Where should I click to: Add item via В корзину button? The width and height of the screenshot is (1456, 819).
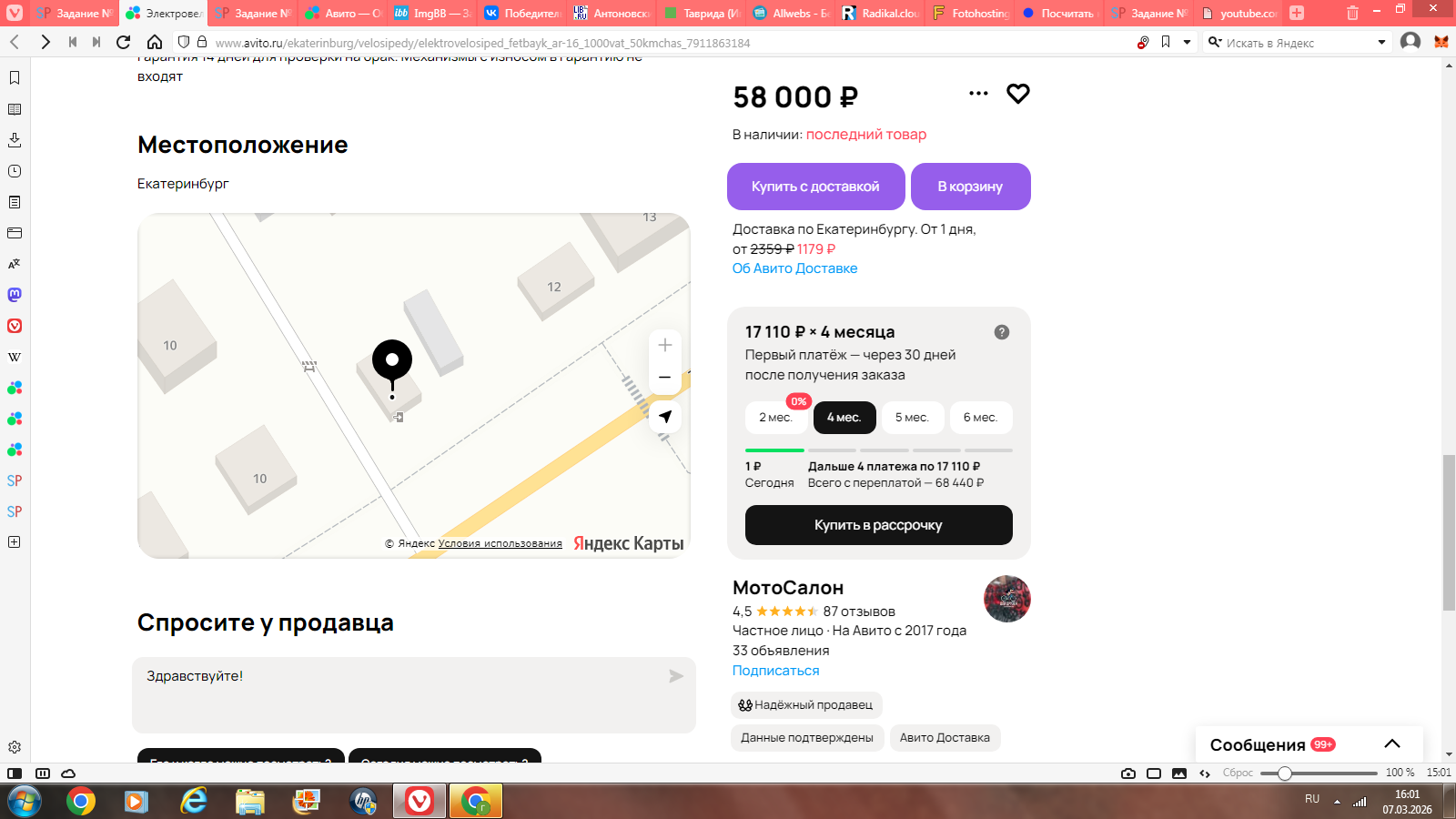(x=970, y=187)
